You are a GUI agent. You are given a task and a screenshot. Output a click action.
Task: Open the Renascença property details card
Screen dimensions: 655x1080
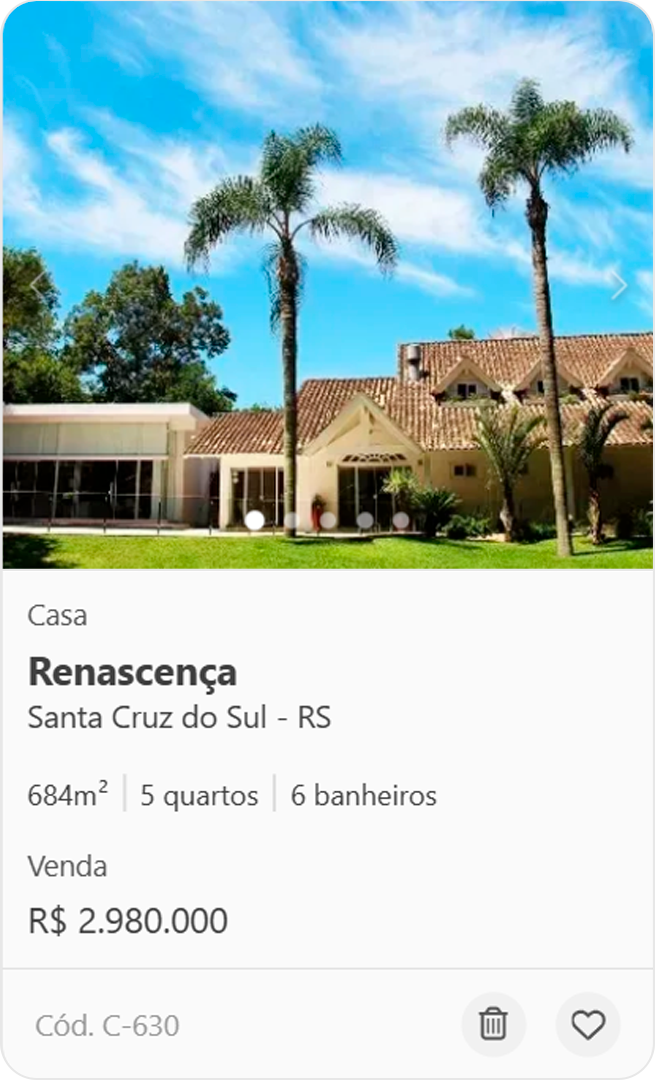(x=132, y=672)
